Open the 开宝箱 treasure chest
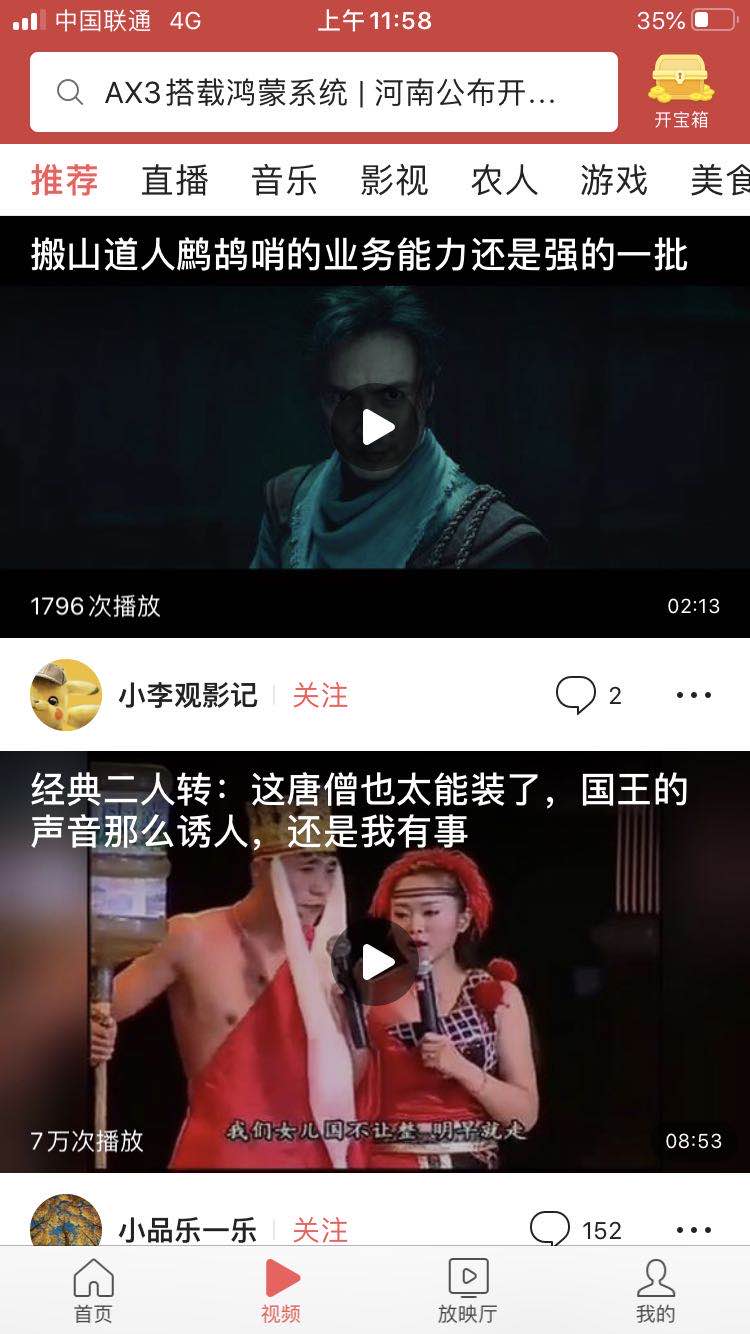Viewport: 750px width, 1334px height. point(681,91)
